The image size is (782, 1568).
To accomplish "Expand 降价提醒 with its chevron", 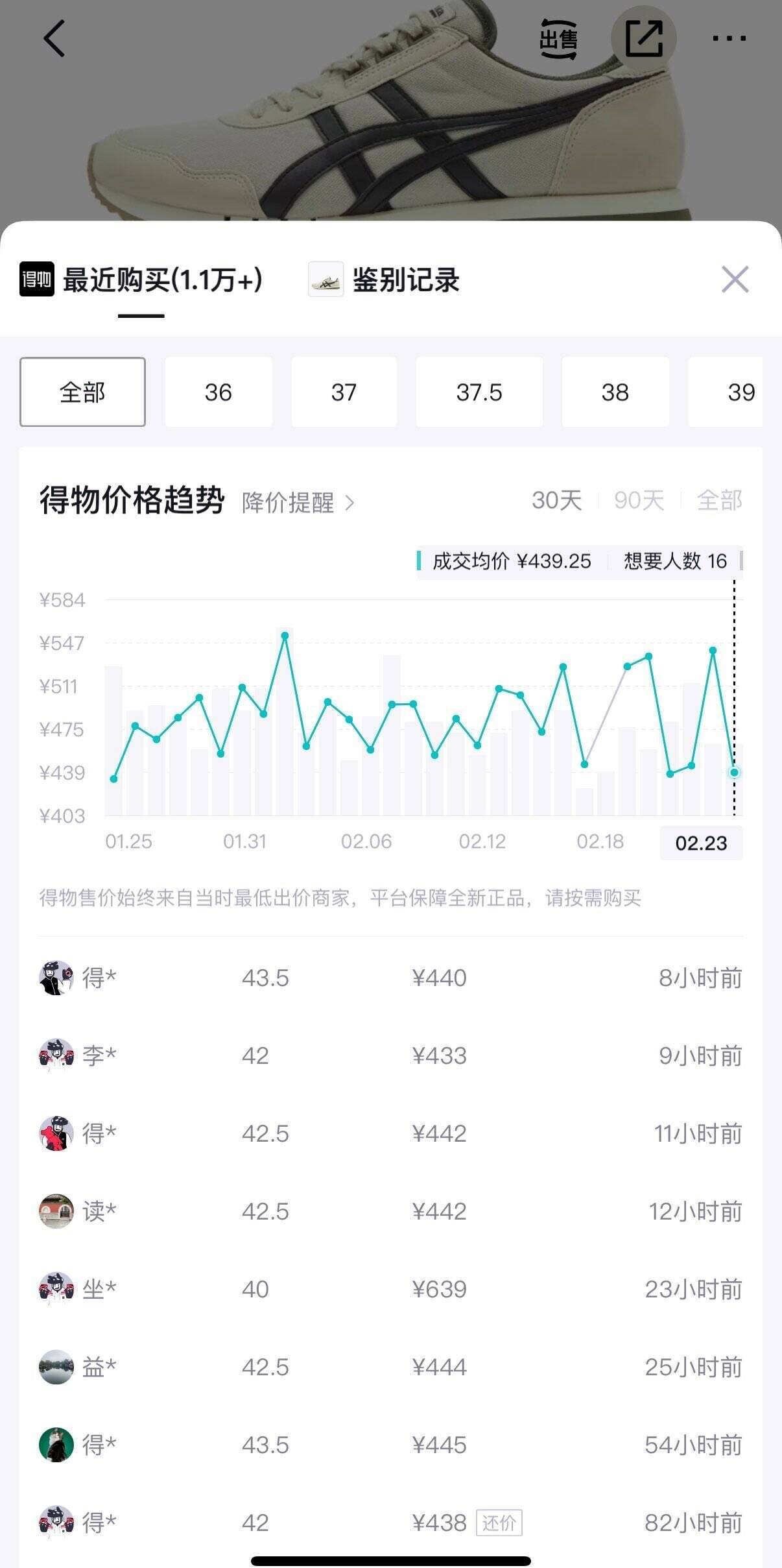I will point(350,501).
